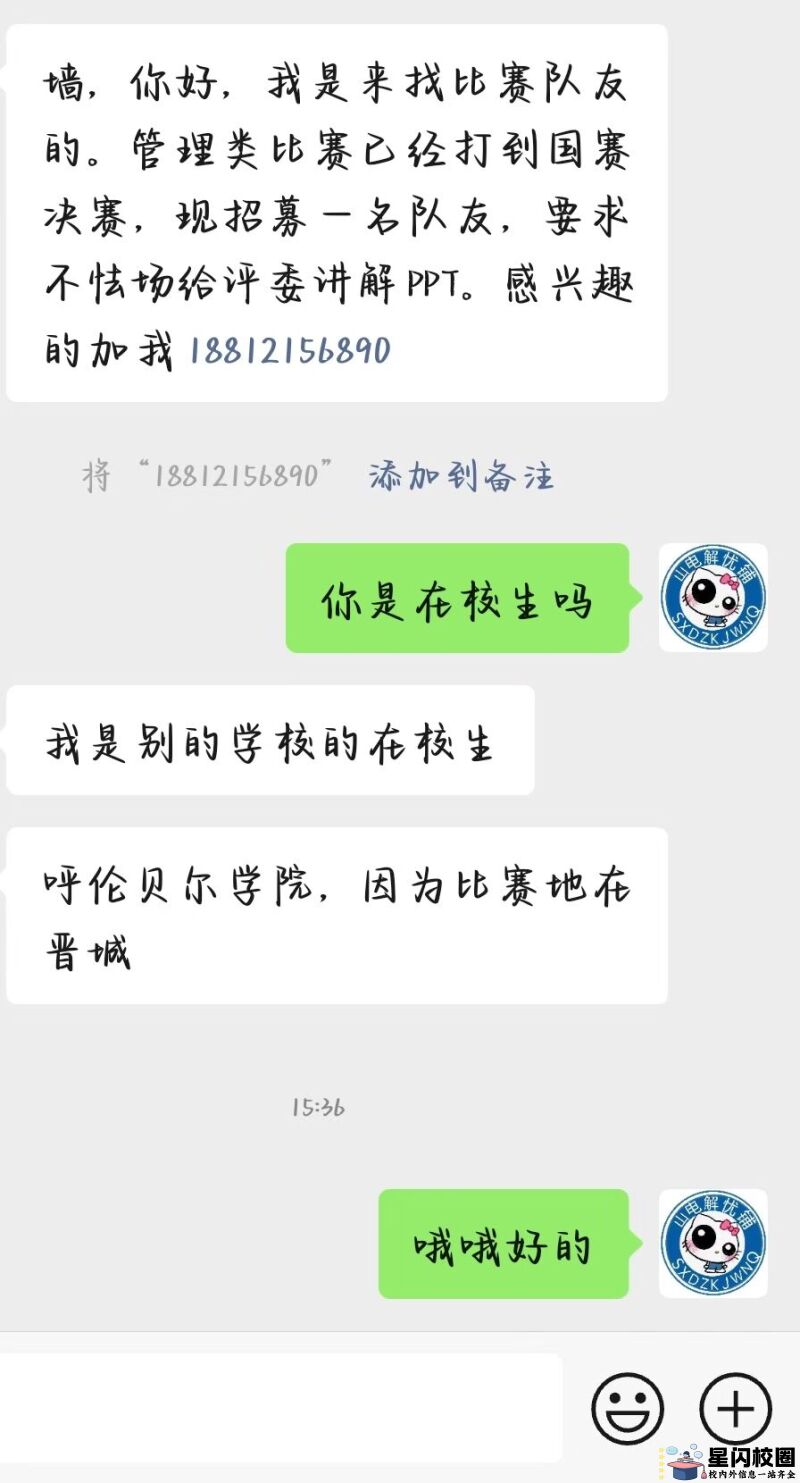The width and height of the screenshot is (800, 1483).
Task: Focus the message text input box
Action: pyautogui.click(x=280, y=1408)
